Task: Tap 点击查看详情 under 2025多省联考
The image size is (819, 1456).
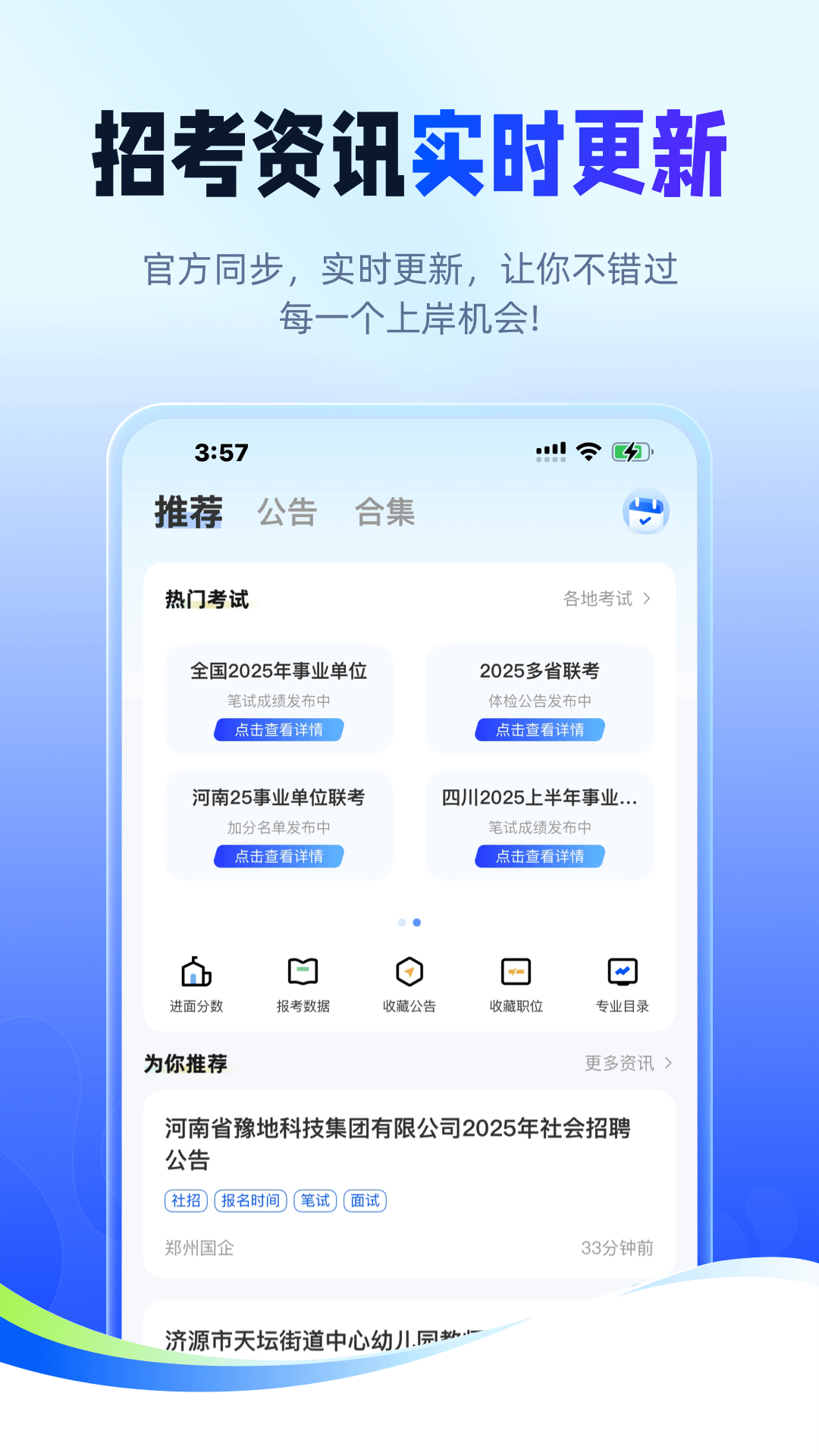Action: [x=539, y=730]
